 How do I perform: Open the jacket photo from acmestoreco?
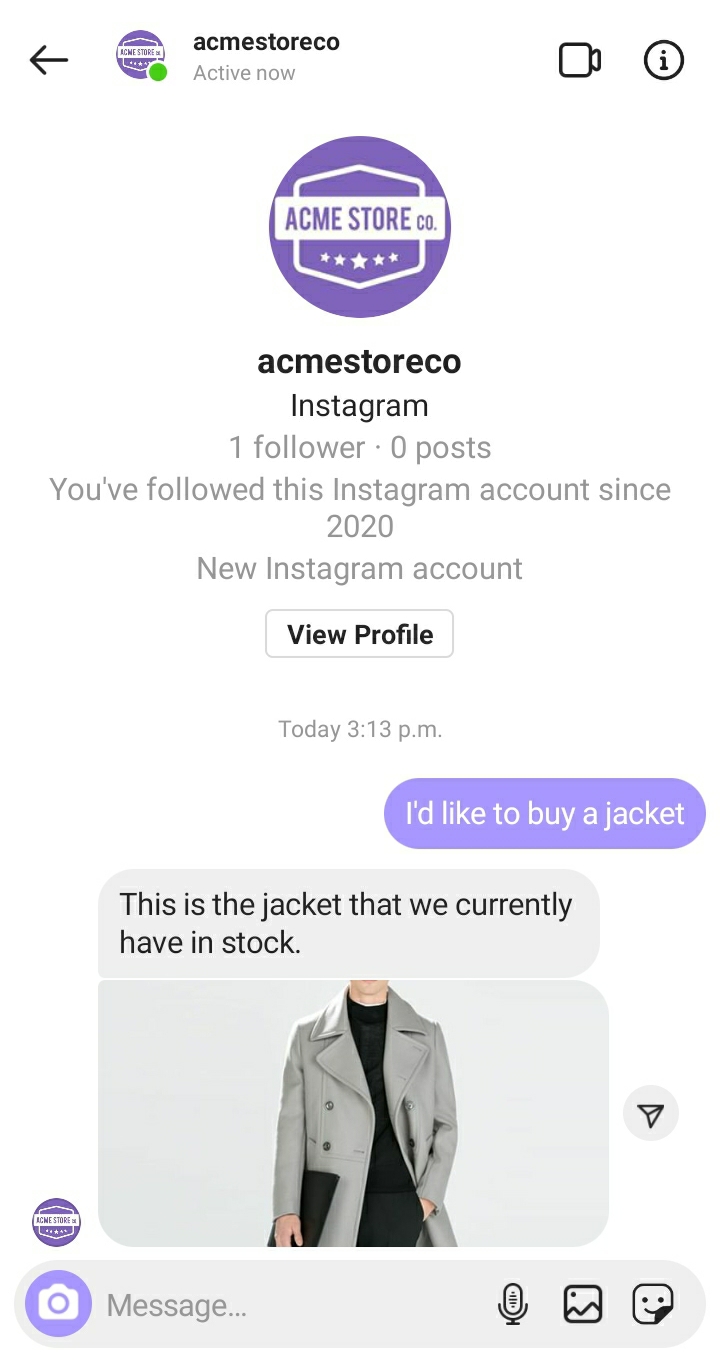tap(353, 1113)
